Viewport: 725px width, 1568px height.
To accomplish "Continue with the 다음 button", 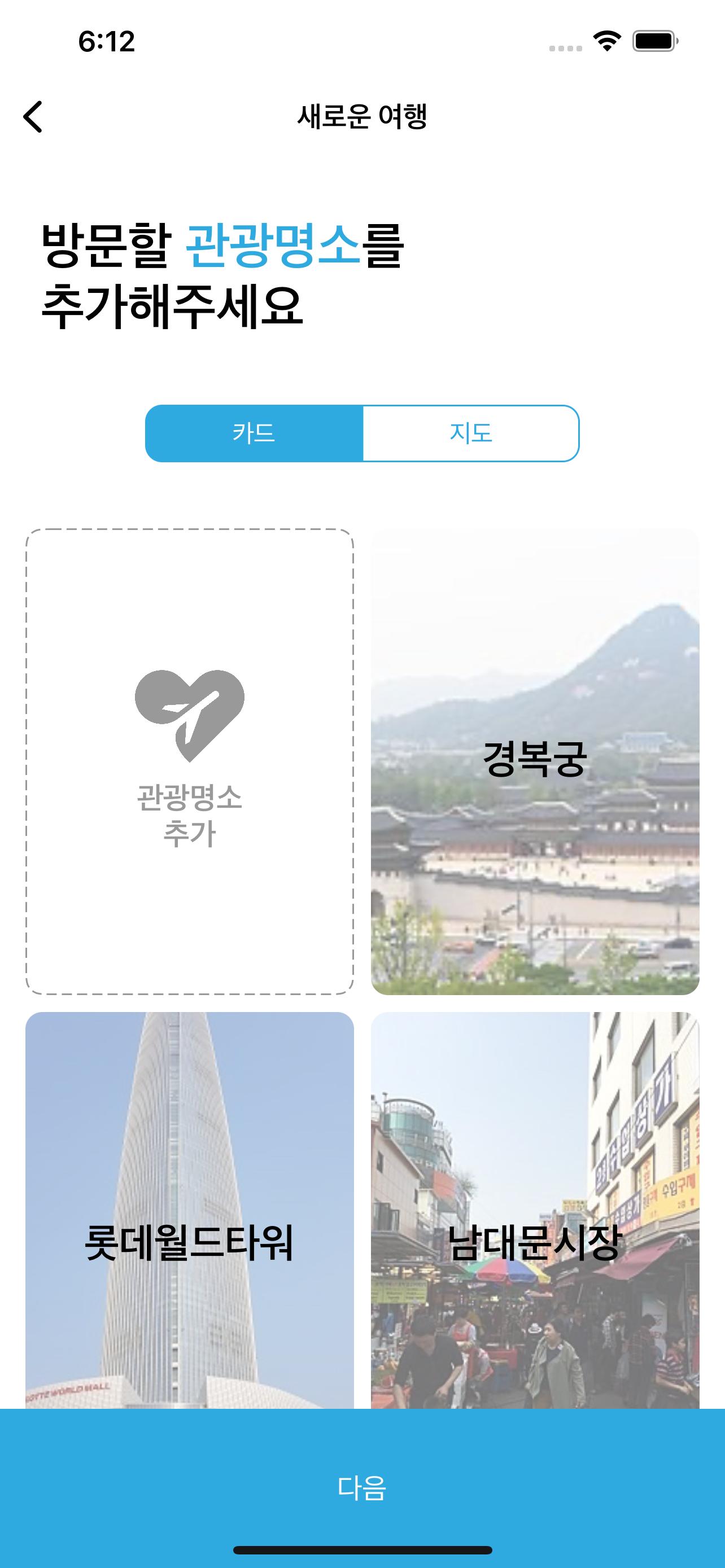I will pyautogui.click(x=362, y=1486).
